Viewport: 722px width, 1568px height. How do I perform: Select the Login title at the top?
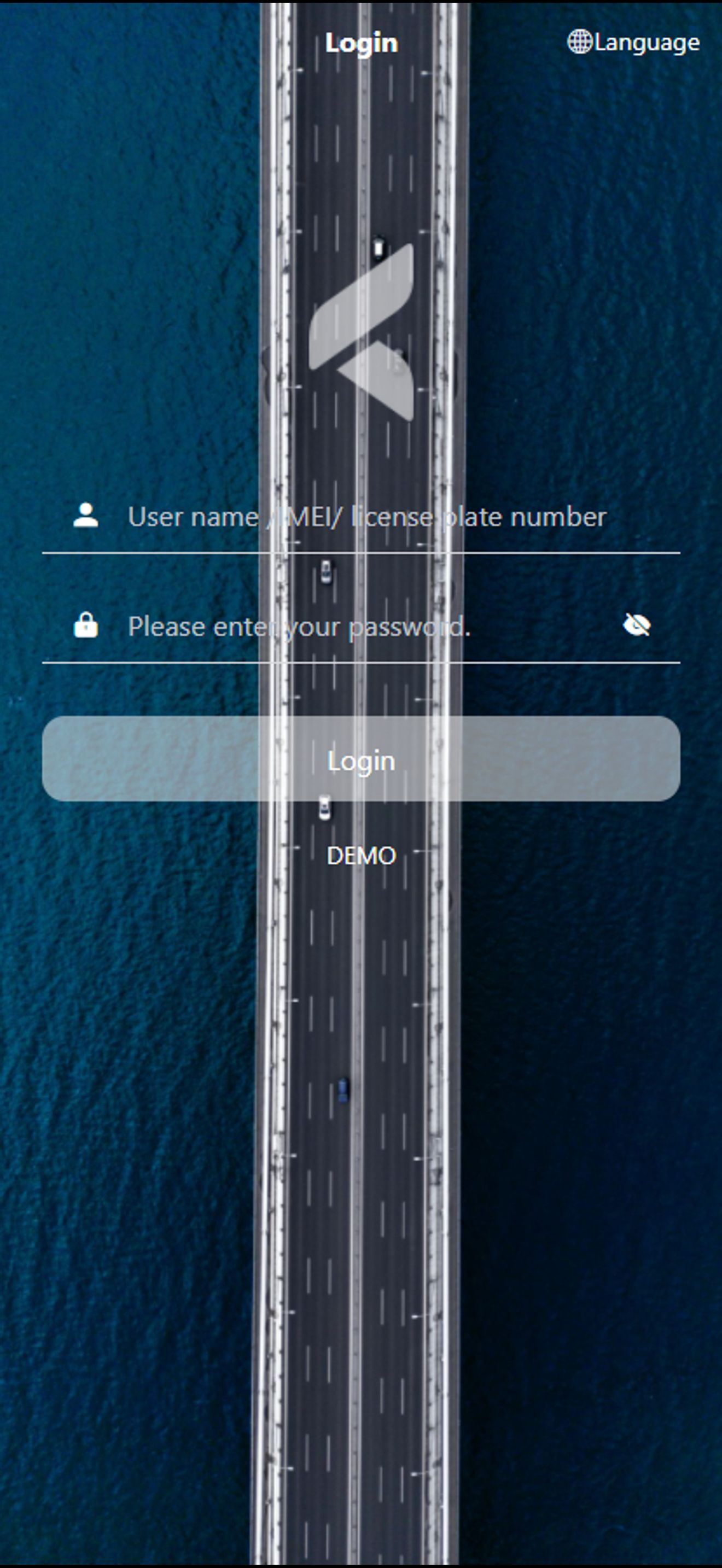point(362,42)
